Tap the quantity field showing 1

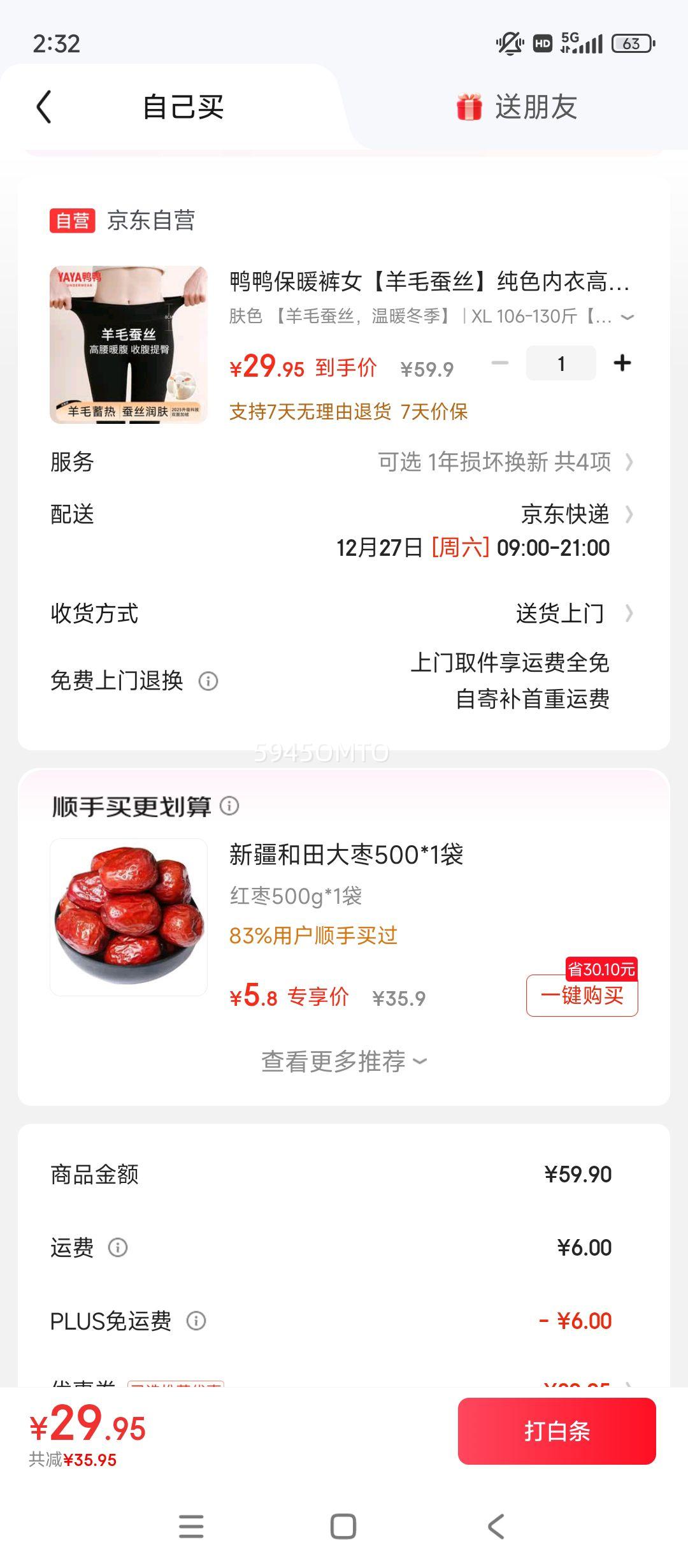561,363
